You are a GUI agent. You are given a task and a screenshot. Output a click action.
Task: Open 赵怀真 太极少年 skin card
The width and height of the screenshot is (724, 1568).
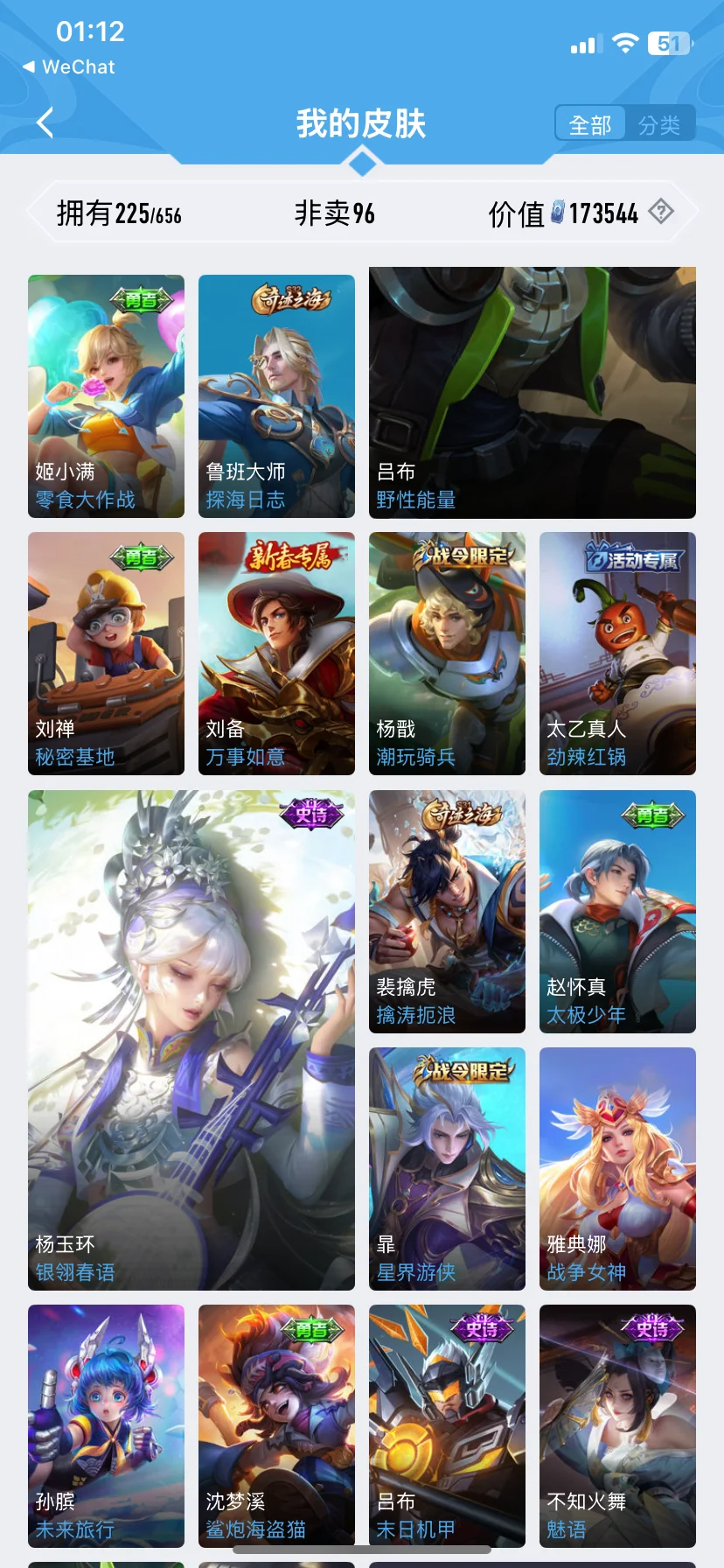point(617,912)
